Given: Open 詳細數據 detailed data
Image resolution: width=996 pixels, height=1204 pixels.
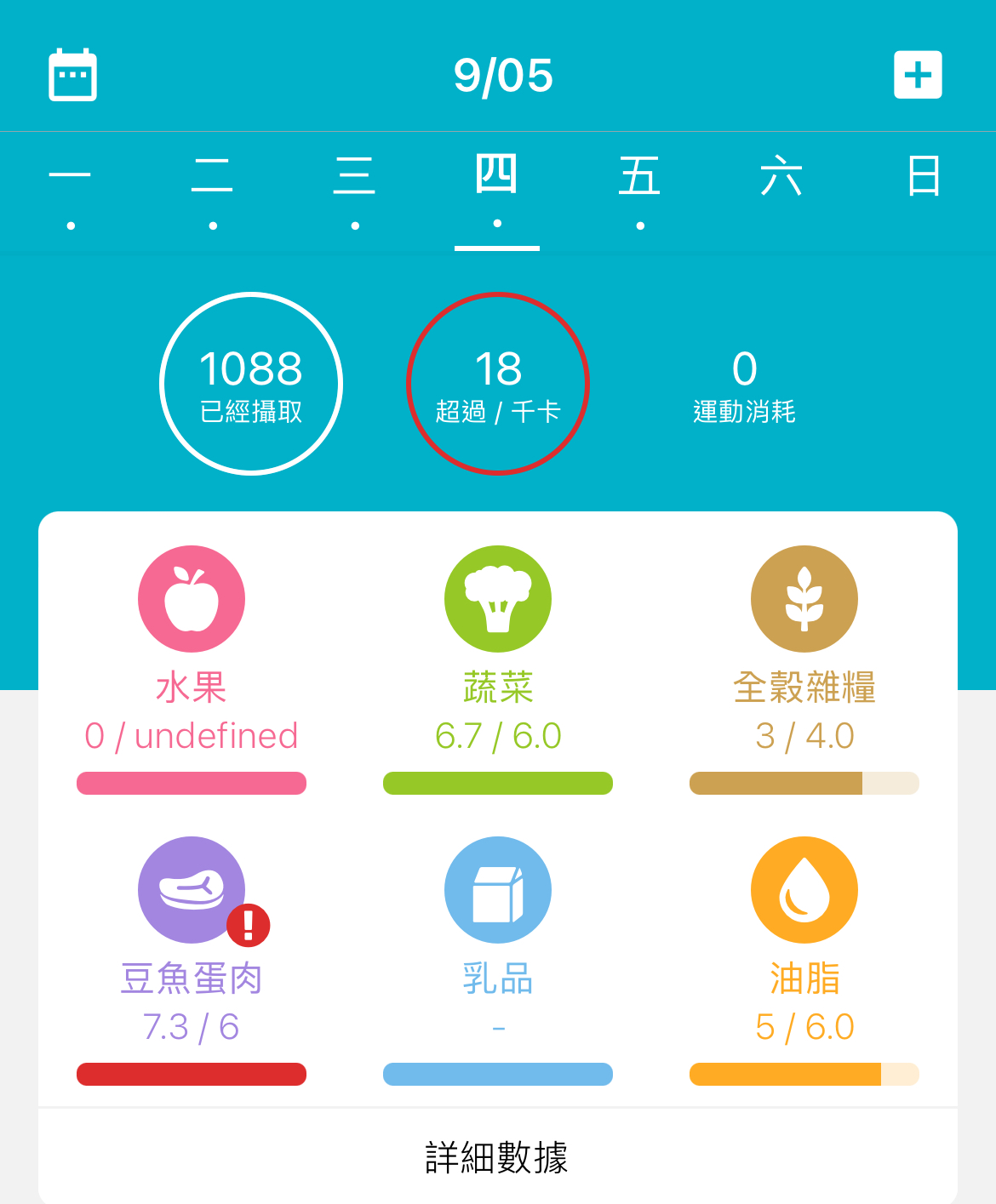Looking at the screenshot, I should click(x=497, y=1157).
